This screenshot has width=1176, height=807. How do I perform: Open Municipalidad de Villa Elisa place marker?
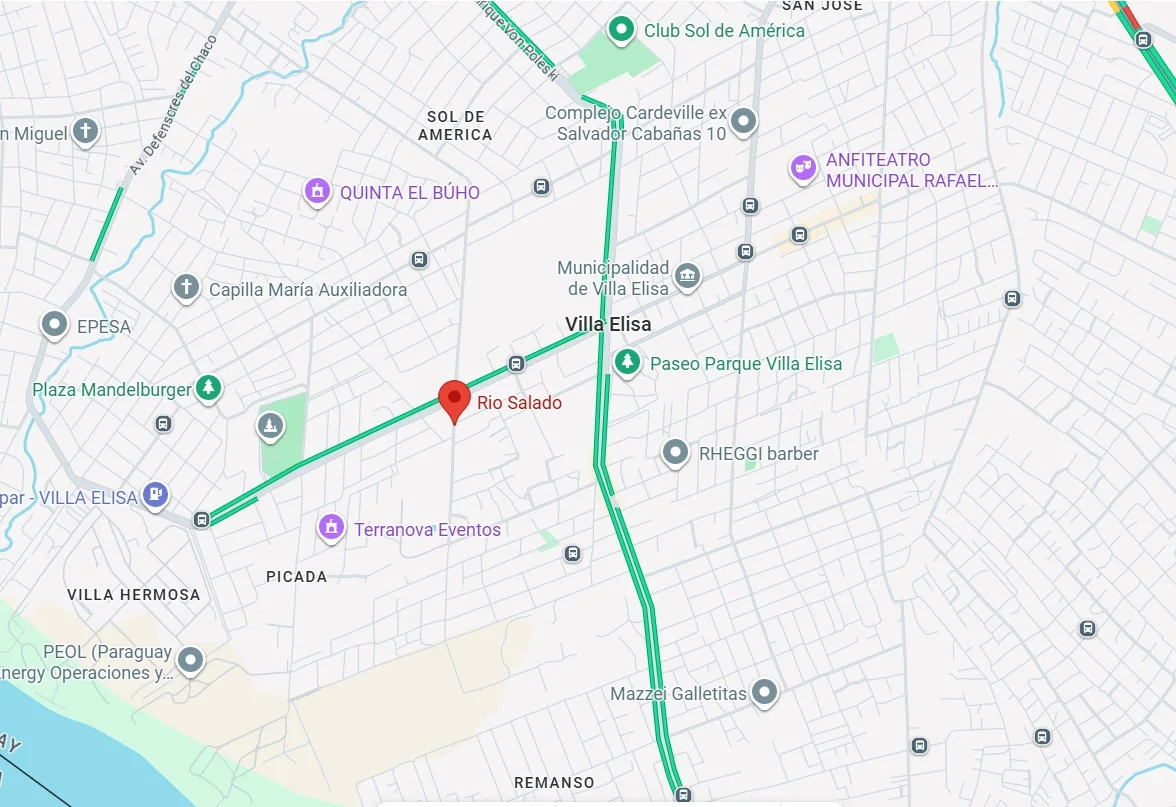686,275
